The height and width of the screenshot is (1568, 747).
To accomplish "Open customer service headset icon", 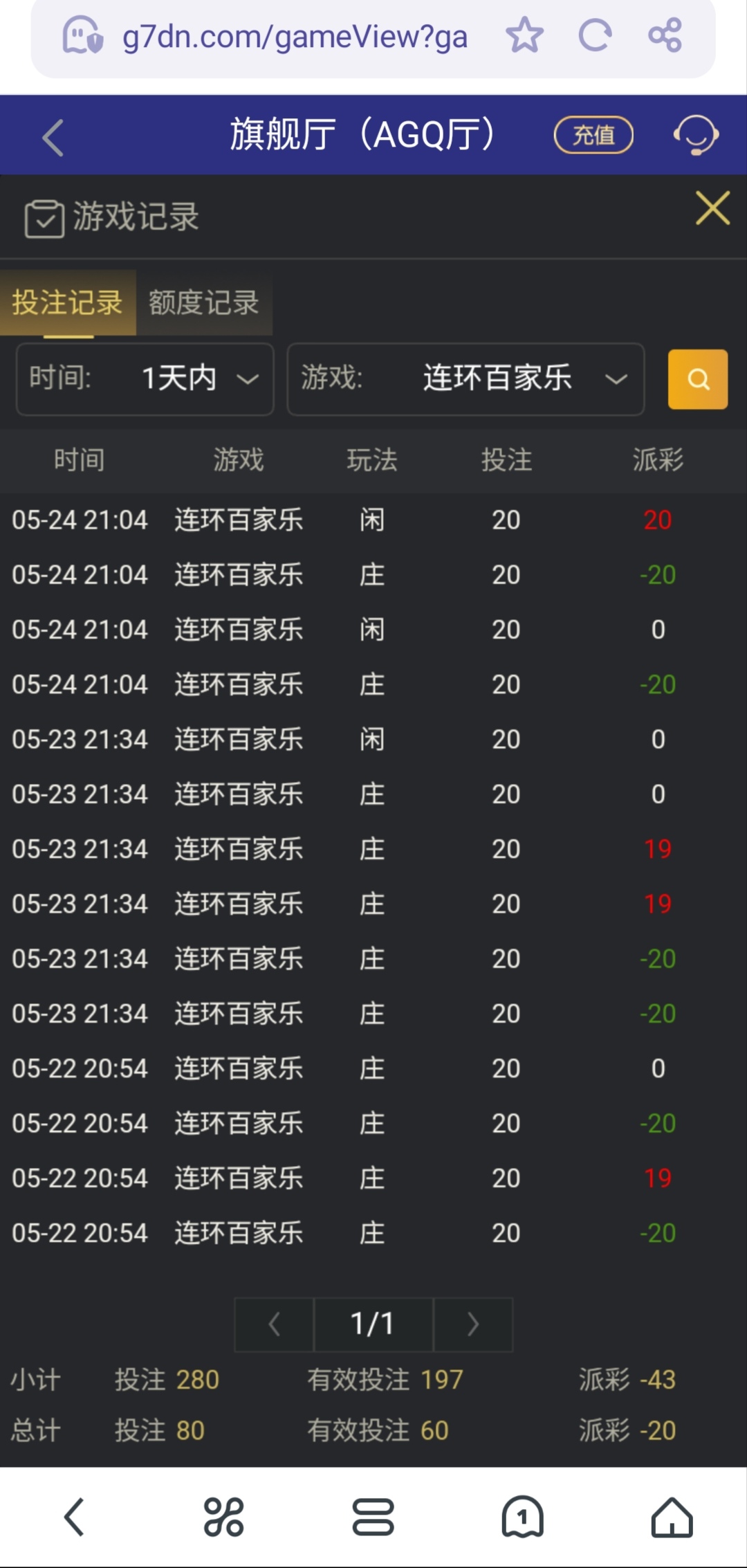I will [x=696, y=135].
